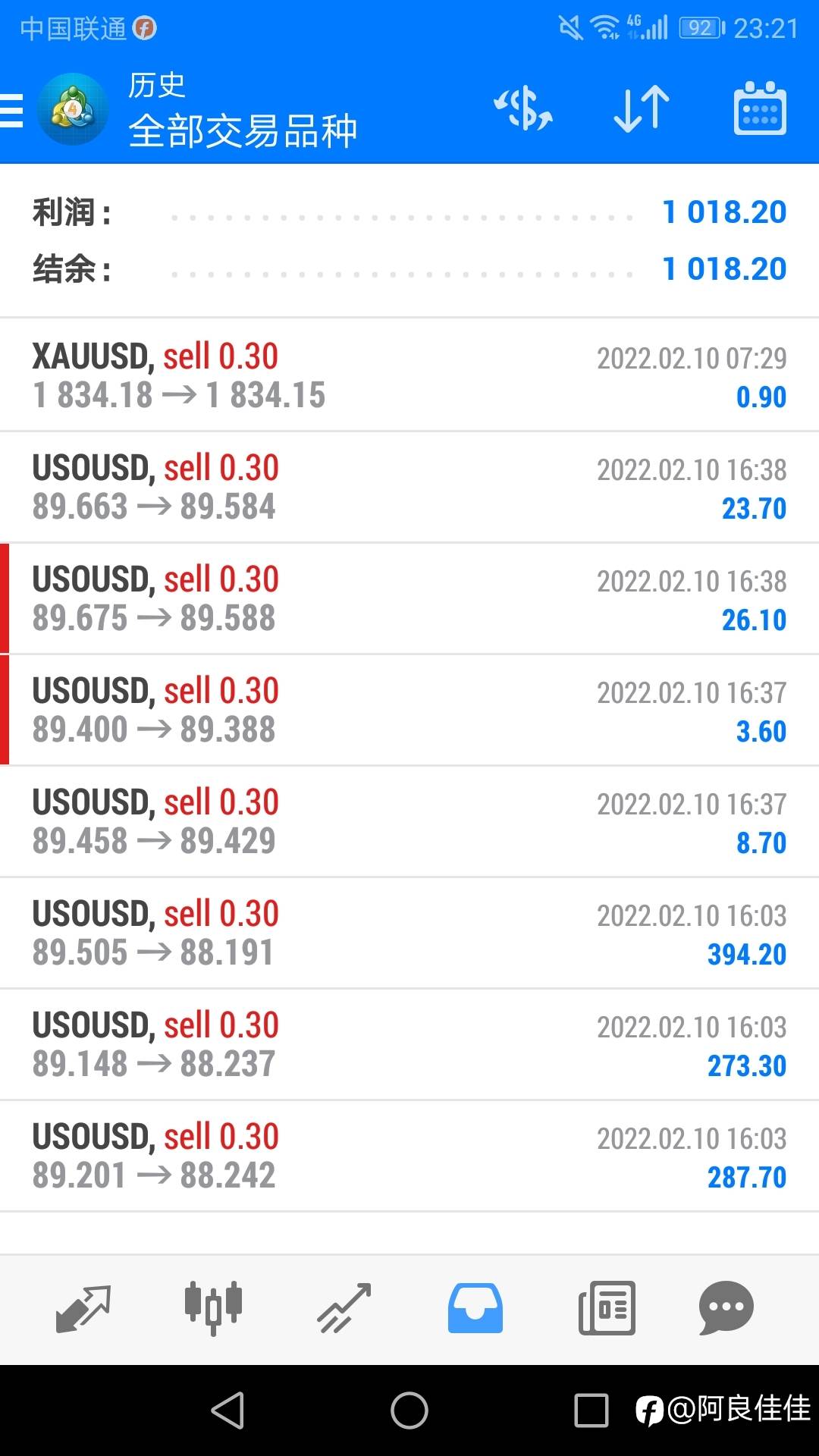View the USOUSD trade with 8.70 profit
819x1456 pixels.
pos(409,821)
